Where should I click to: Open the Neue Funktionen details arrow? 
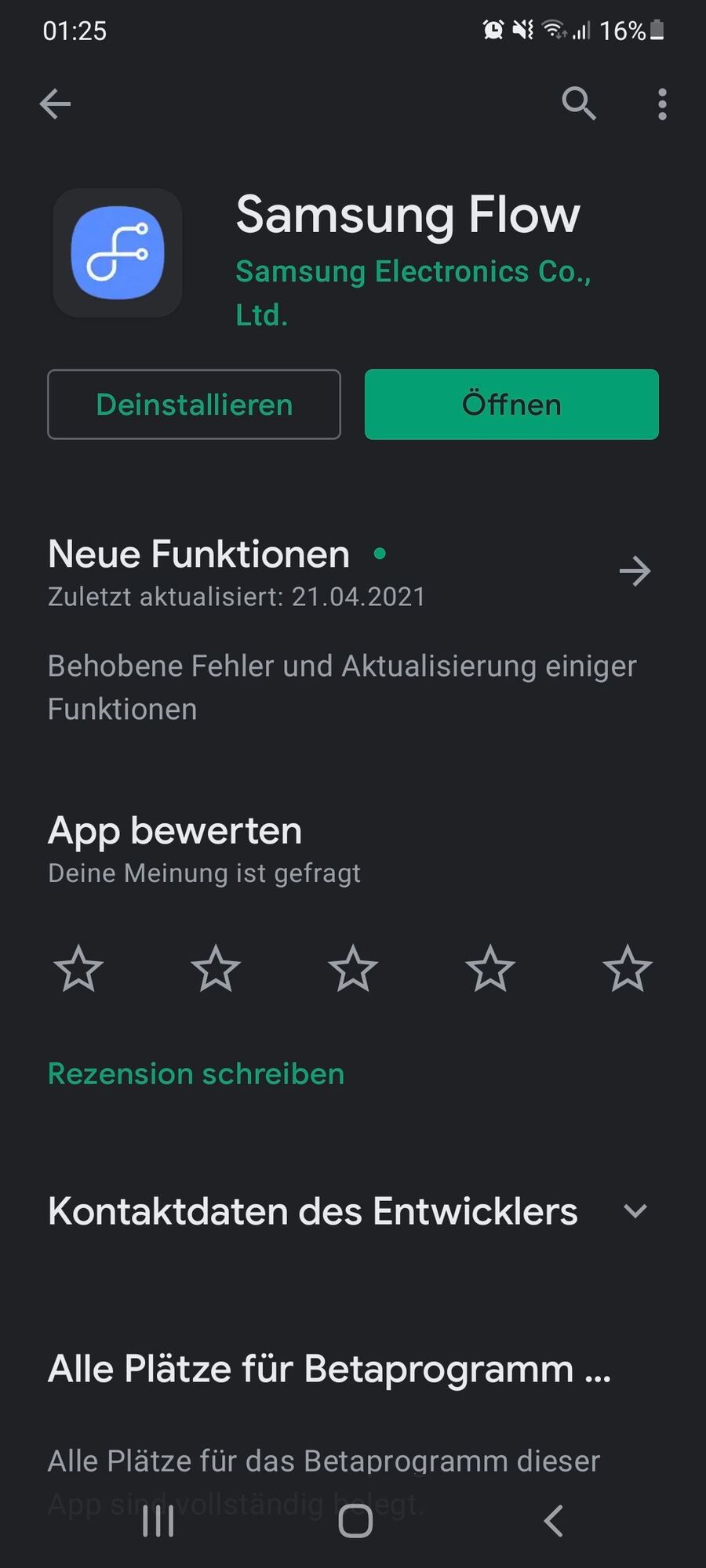coord(635,572)
